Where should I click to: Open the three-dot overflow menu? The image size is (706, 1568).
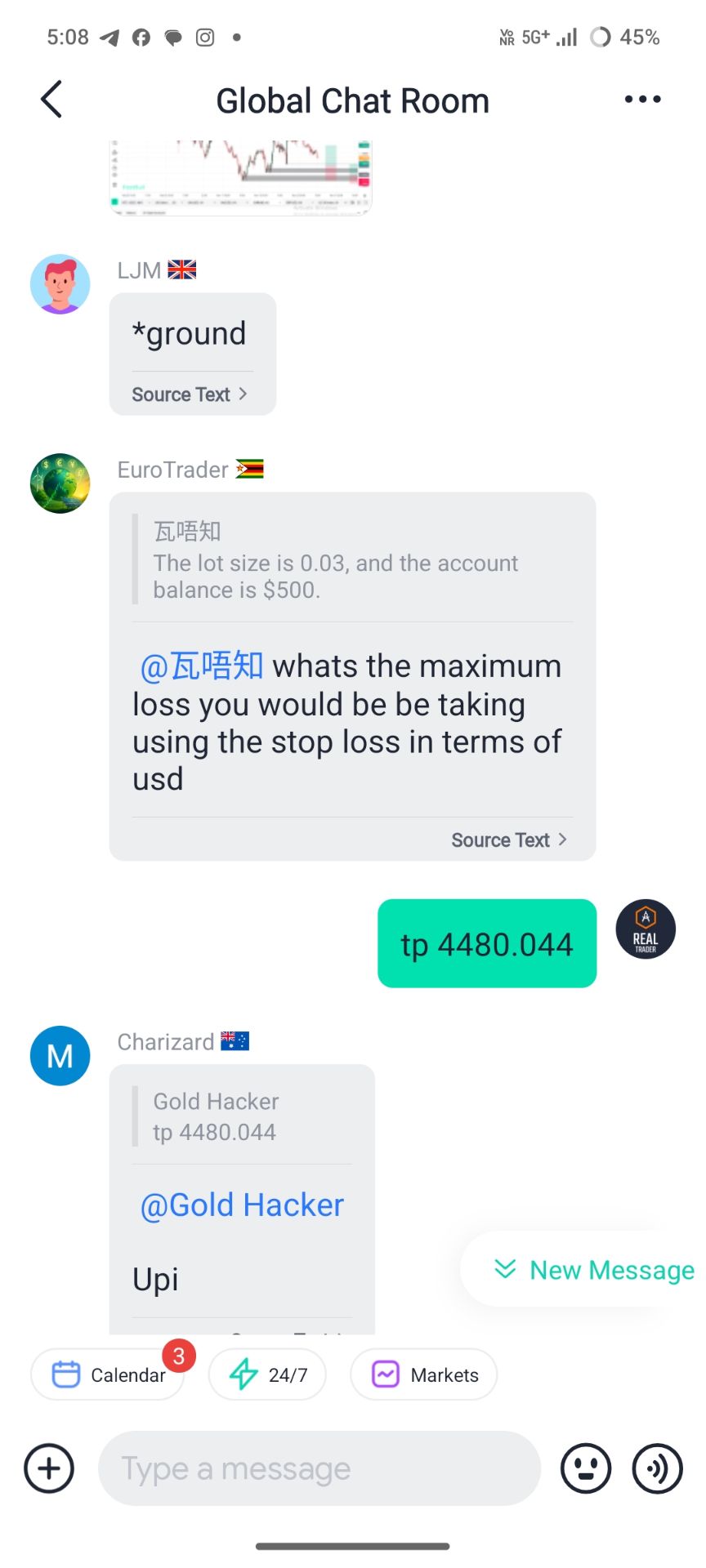pyautogui.click(x=642, y=100)
